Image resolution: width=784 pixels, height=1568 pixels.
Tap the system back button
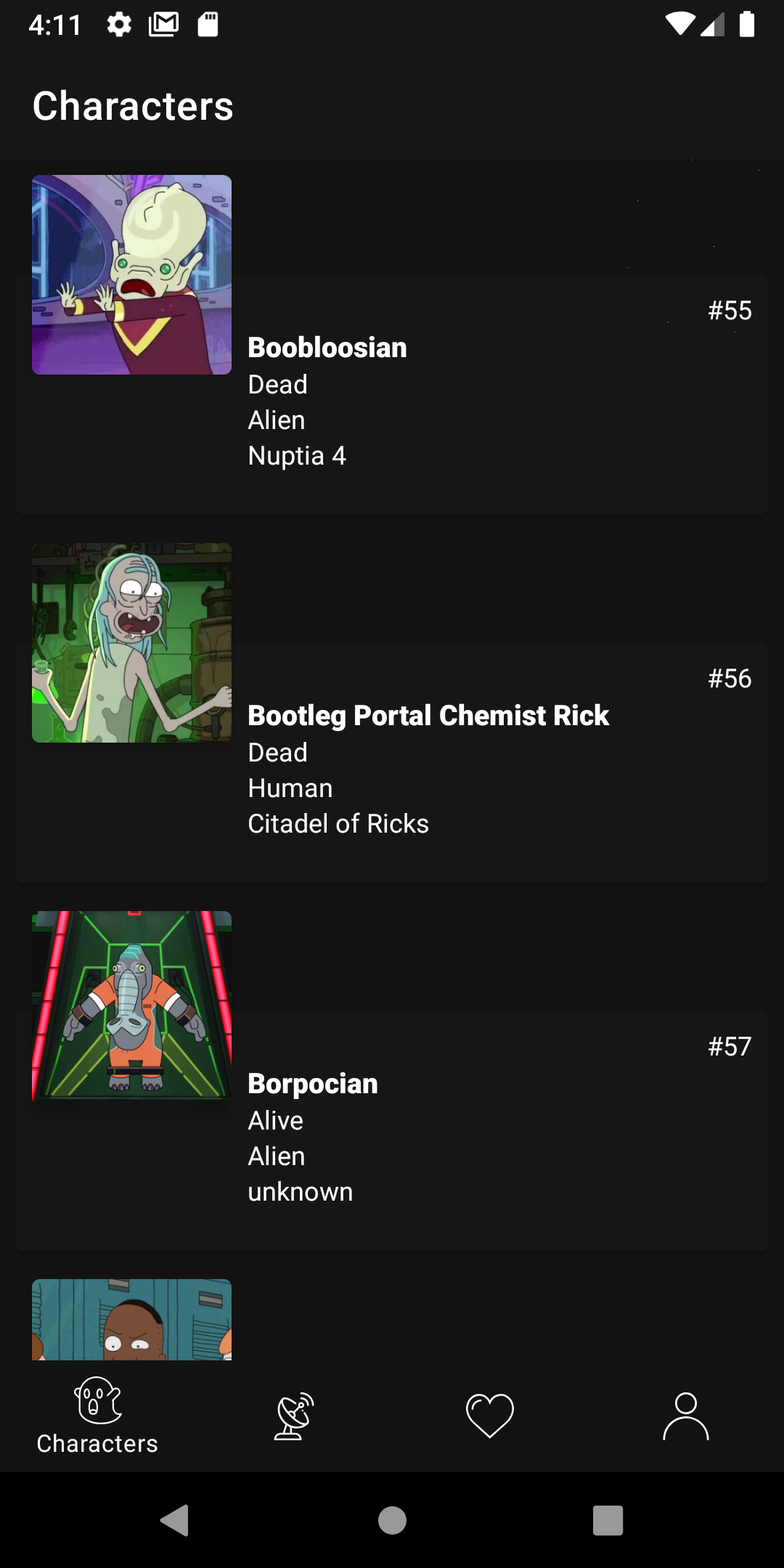click(175, 1520)
